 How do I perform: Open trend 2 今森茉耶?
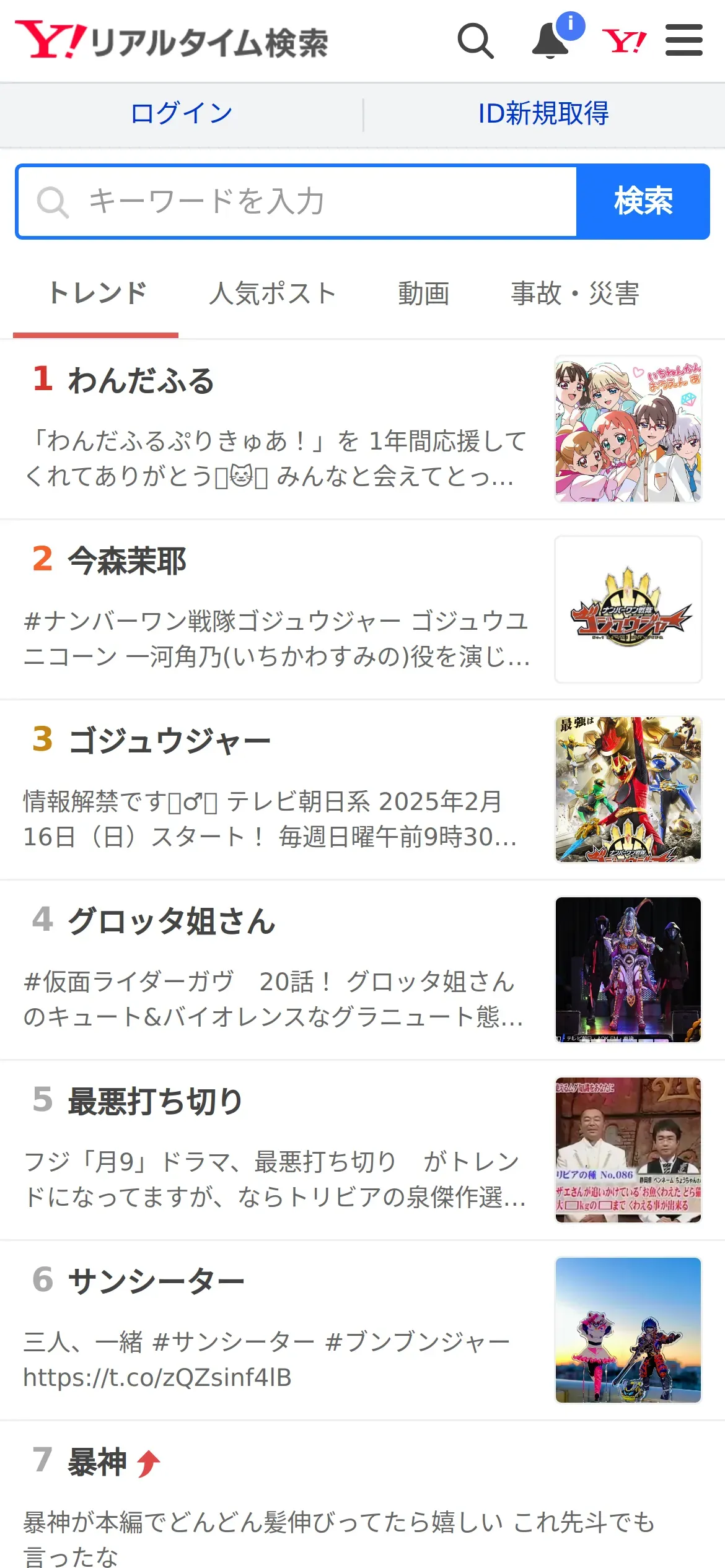[x=127, y=561]
